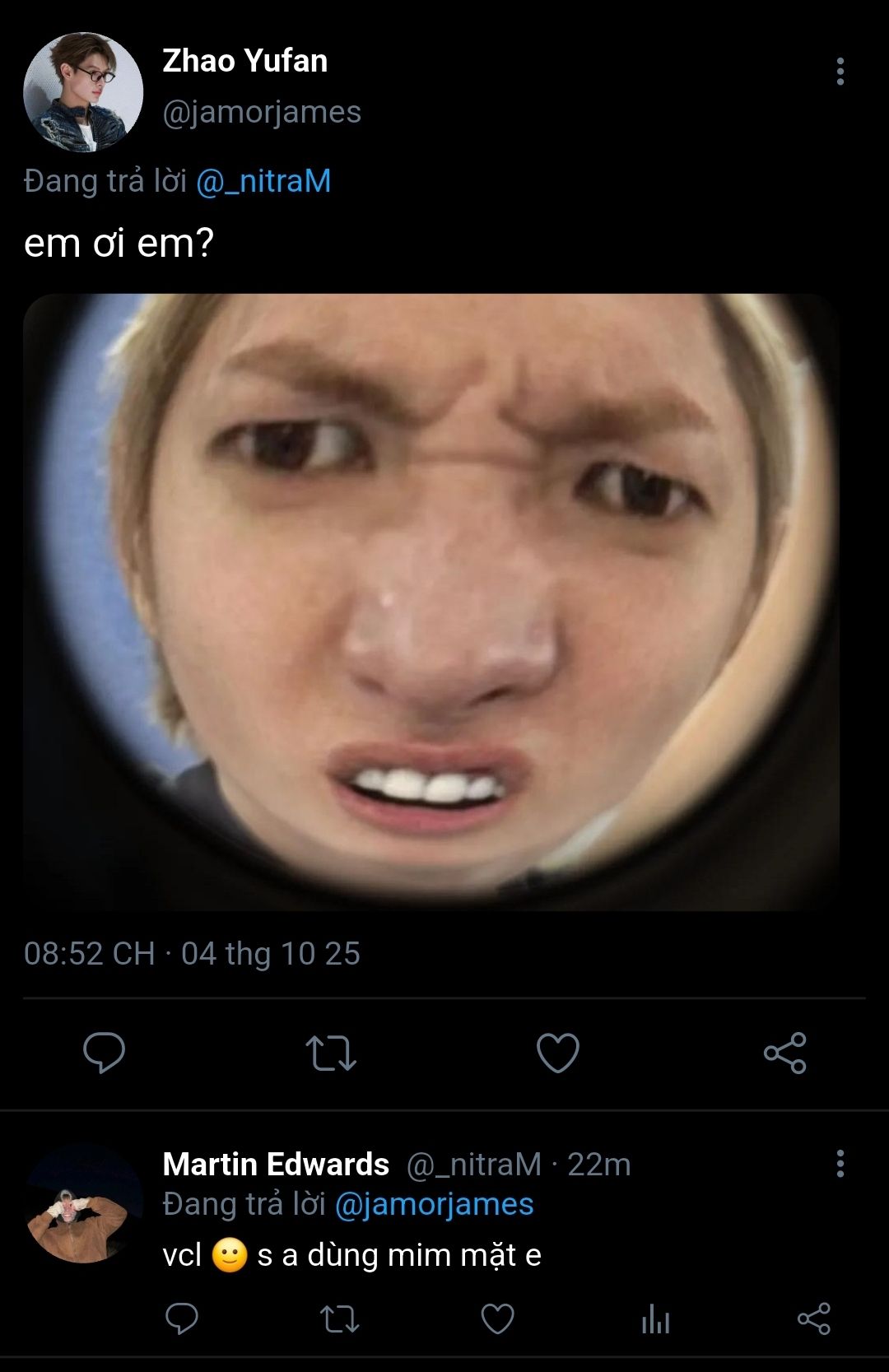This screenshot has height=1372, width=889.
Task: View the attached meme photo full screen
Action: 431,602
